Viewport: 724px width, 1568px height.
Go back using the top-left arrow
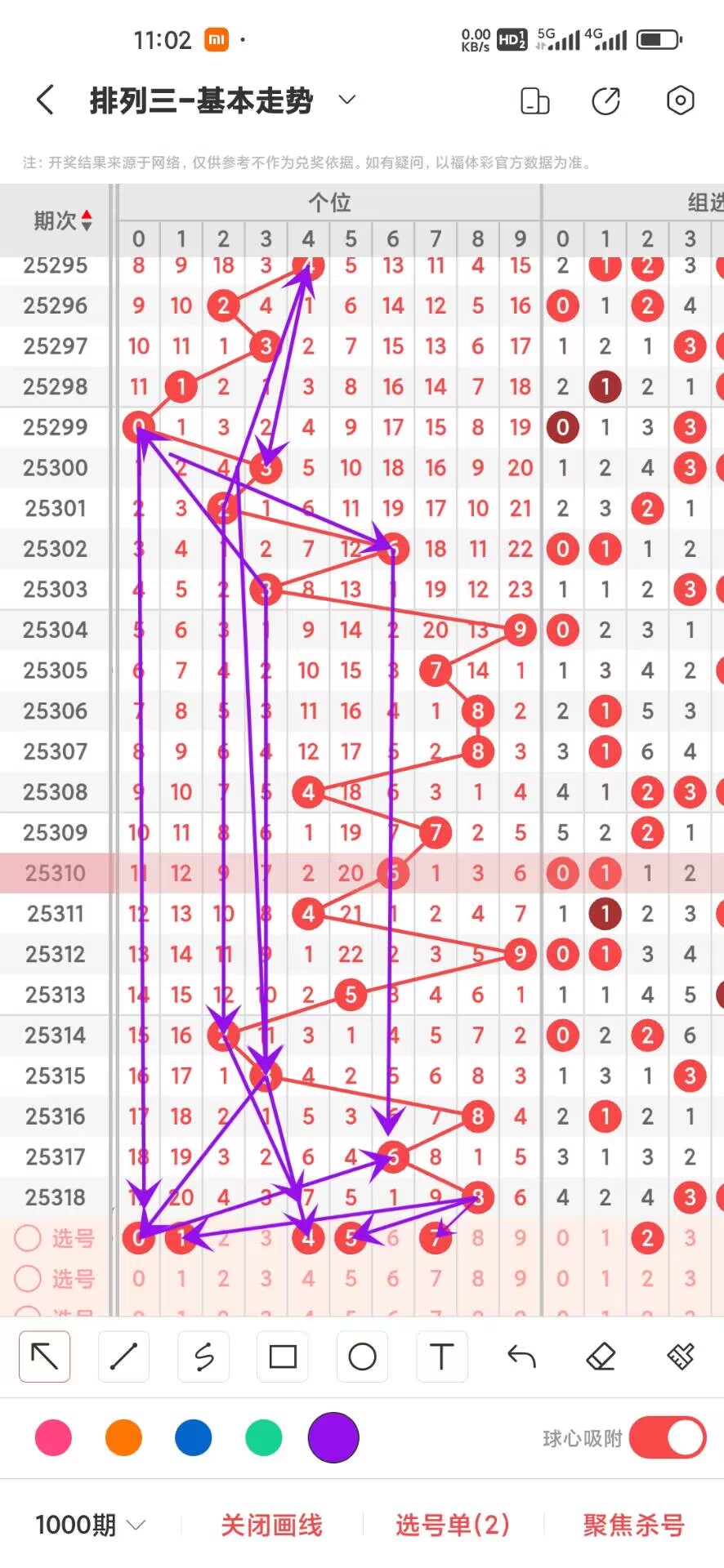[x=46, y=100]
